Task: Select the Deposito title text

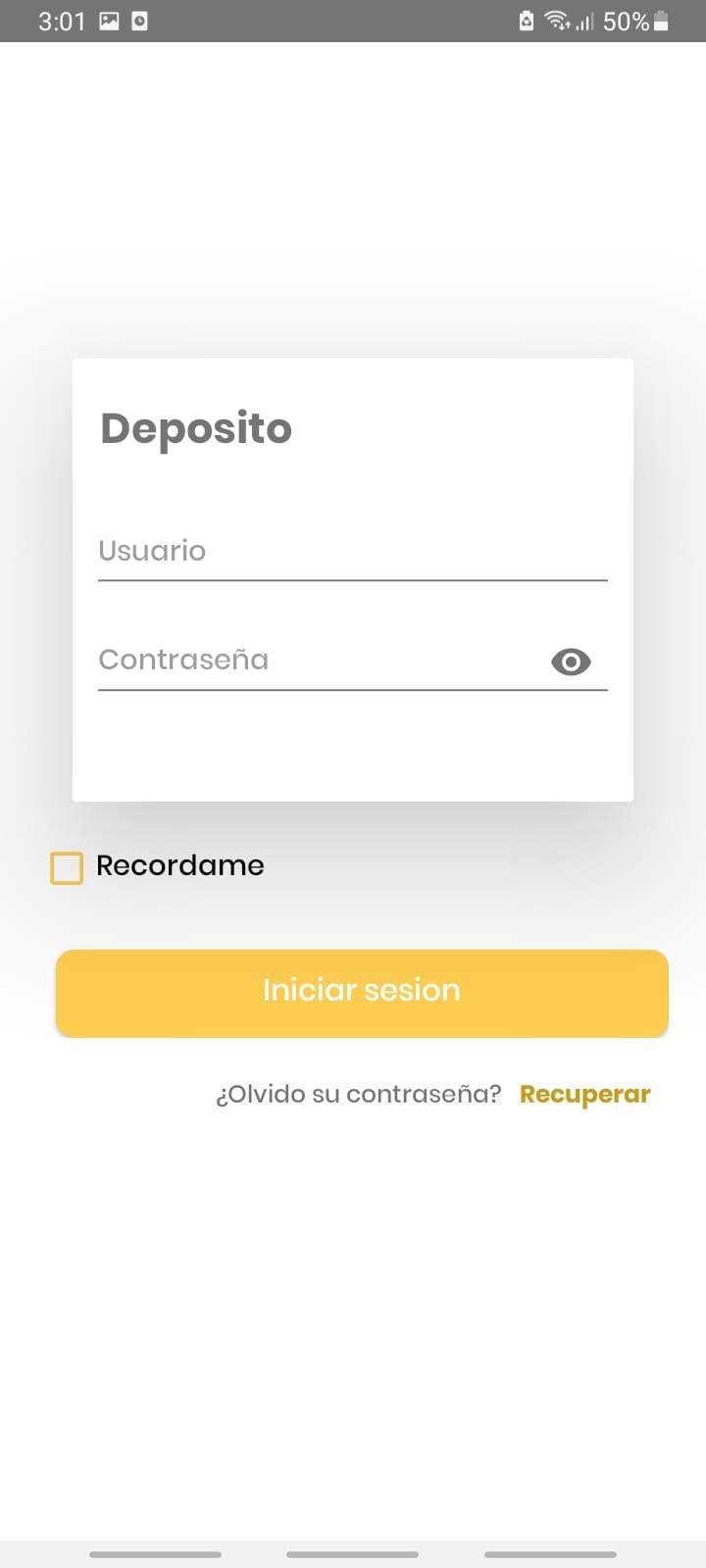Action: (x=195, y=427)
